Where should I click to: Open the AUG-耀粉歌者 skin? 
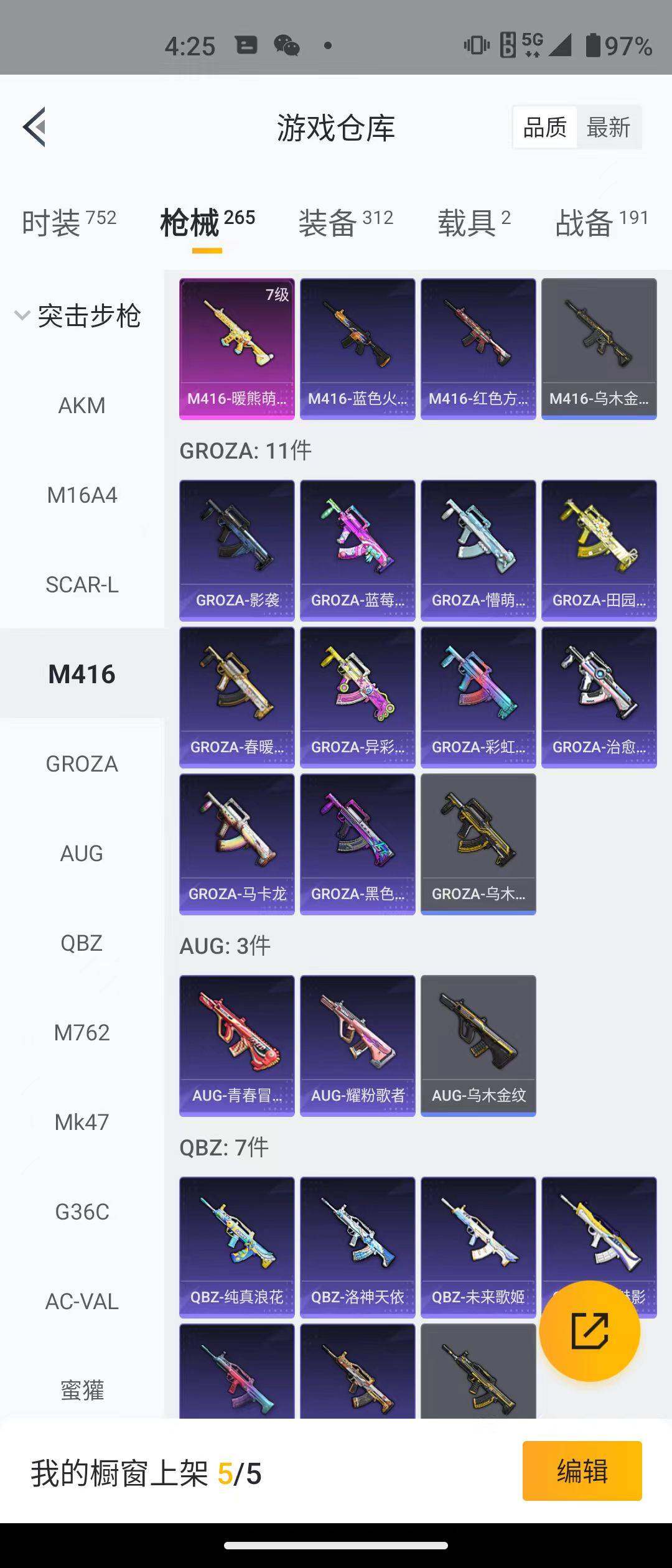point(357,1045)
